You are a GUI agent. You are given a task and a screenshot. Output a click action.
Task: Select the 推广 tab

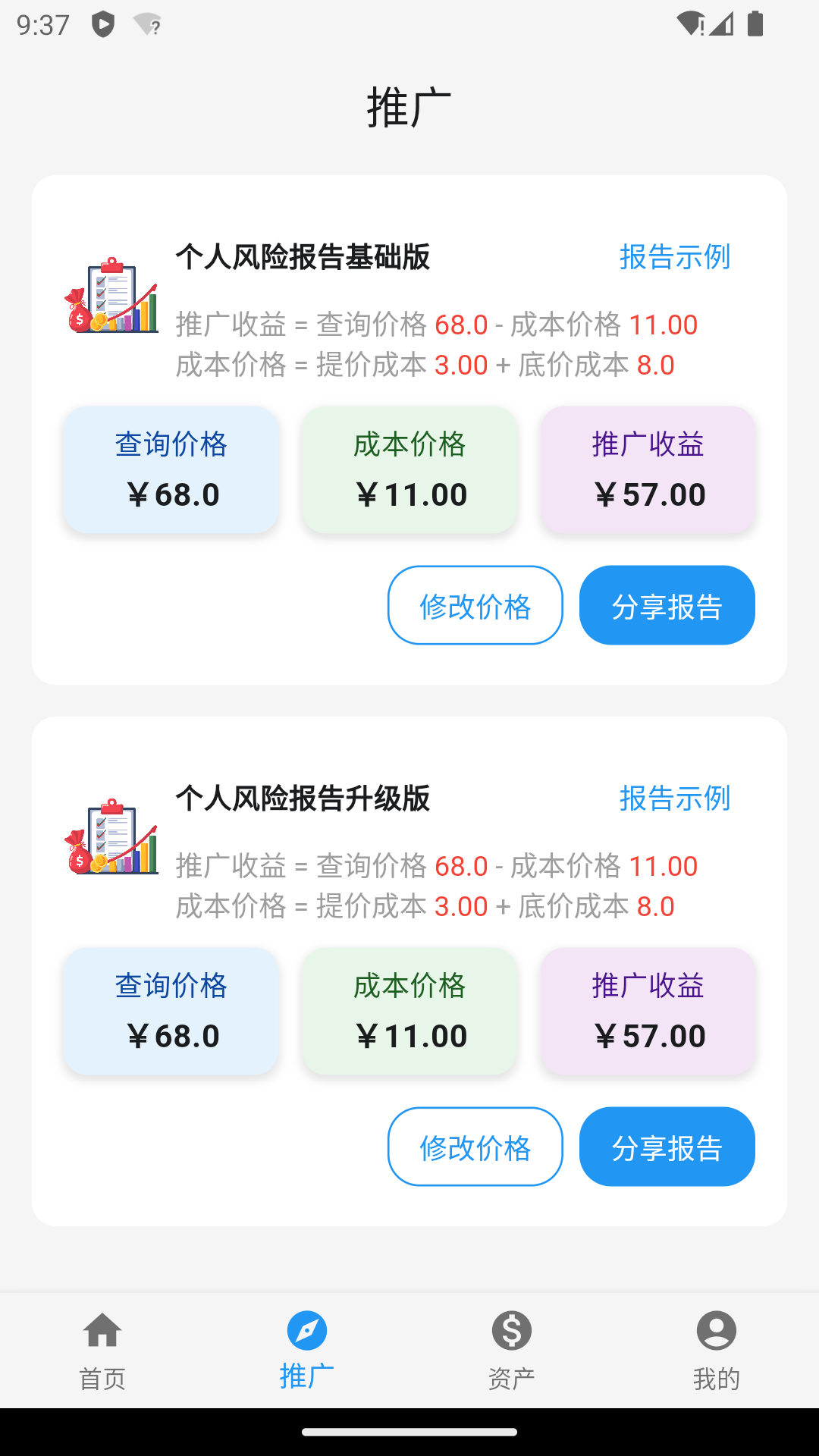point(307,1351)
